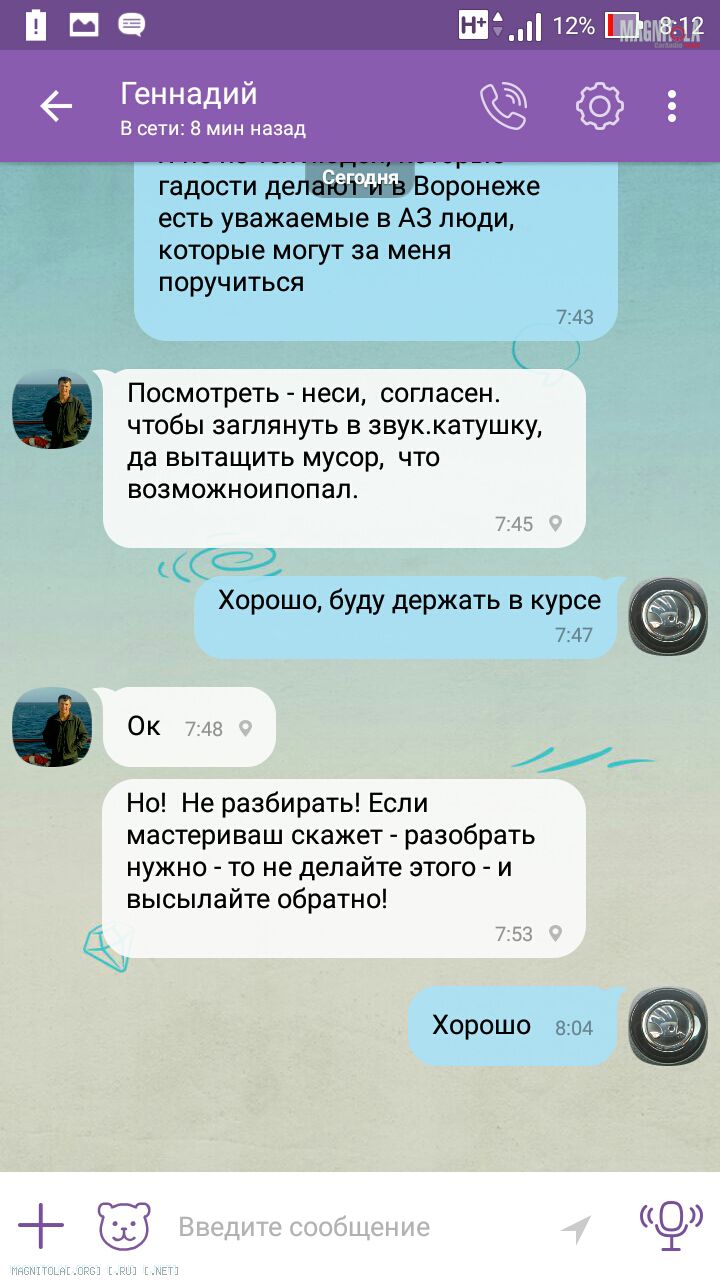Screen dimensions: 720x1280
Task: View own avatar beside the Хорошо 8:04 message
Action: 668,1025
